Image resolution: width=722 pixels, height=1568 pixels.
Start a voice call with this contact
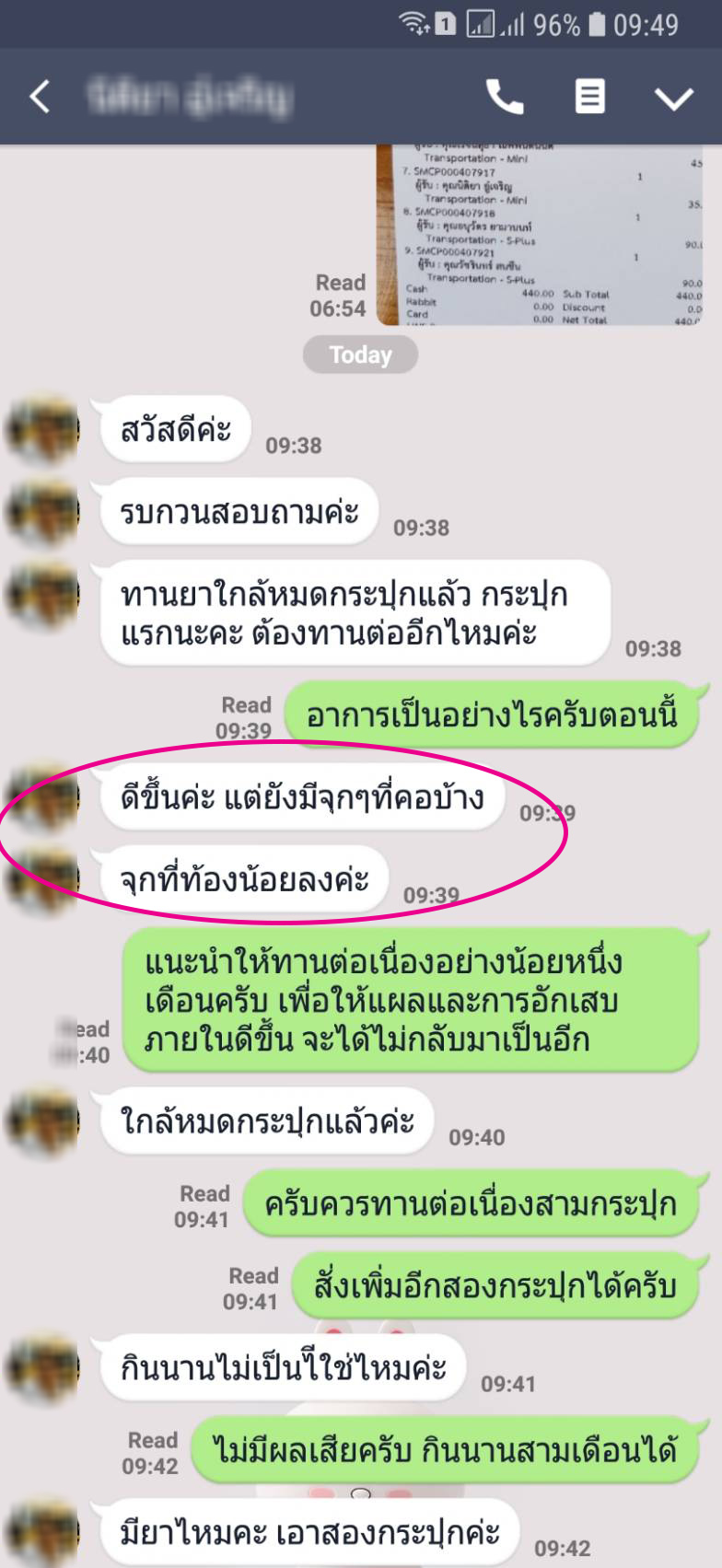[x=505, y=96]
